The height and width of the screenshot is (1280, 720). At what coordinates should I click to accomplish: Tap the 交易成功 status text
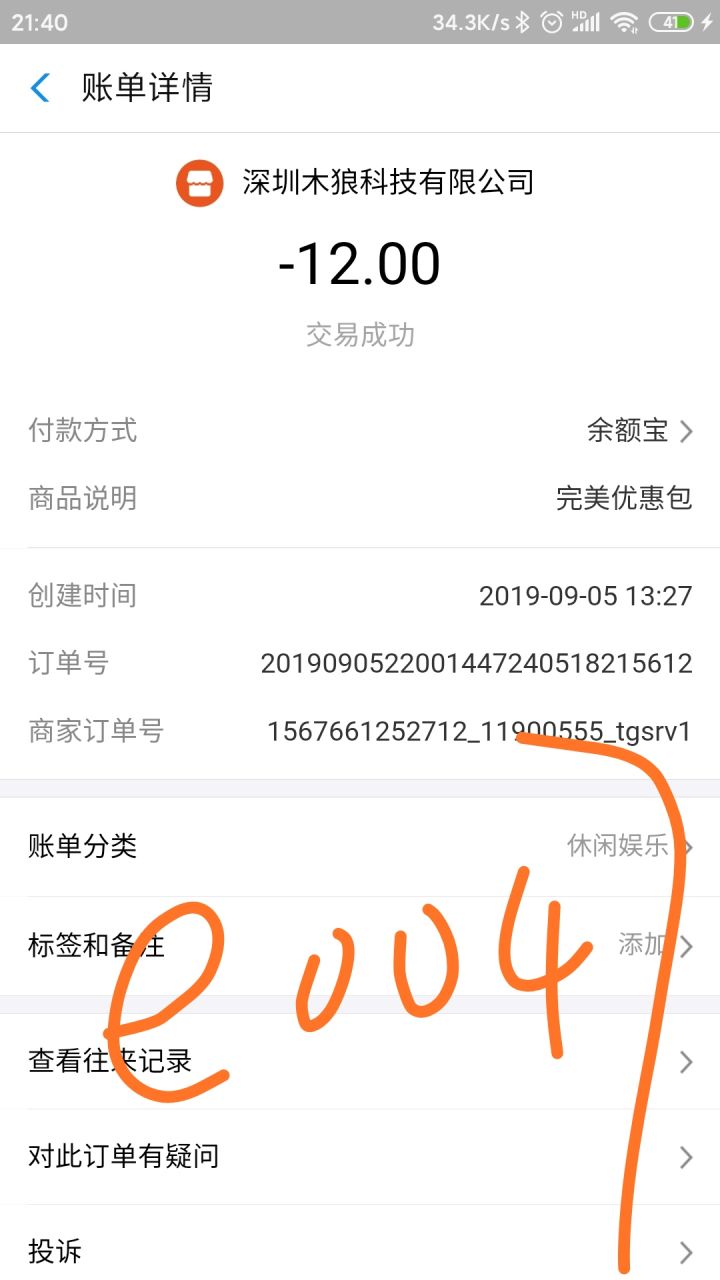coord(360,335)
